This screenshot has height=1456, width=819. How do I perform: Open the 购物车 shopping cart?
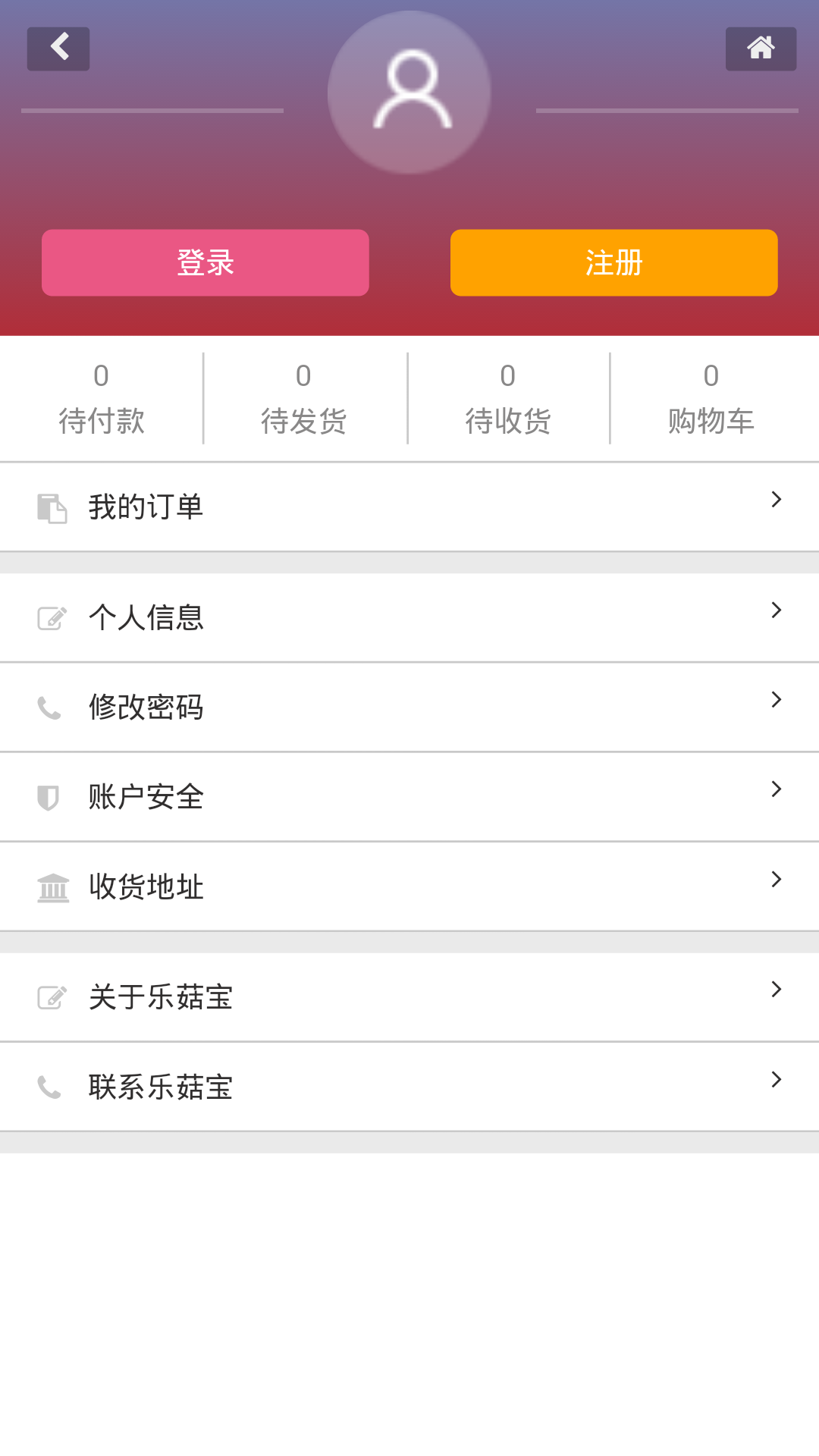pyautogui.click(x=711, y=399)
